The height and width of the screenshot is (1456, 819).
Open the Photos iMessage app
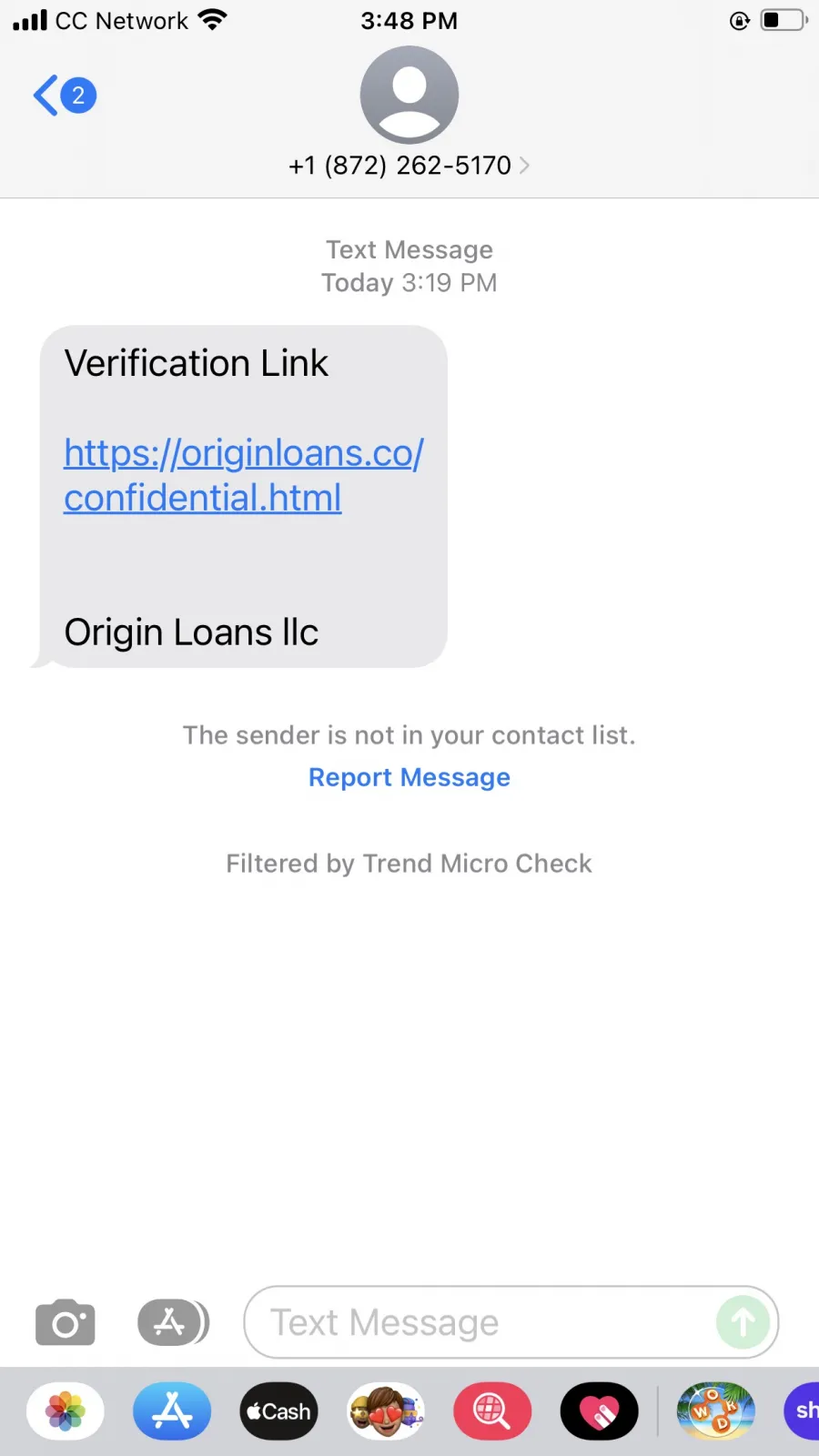click(66, 1411)
